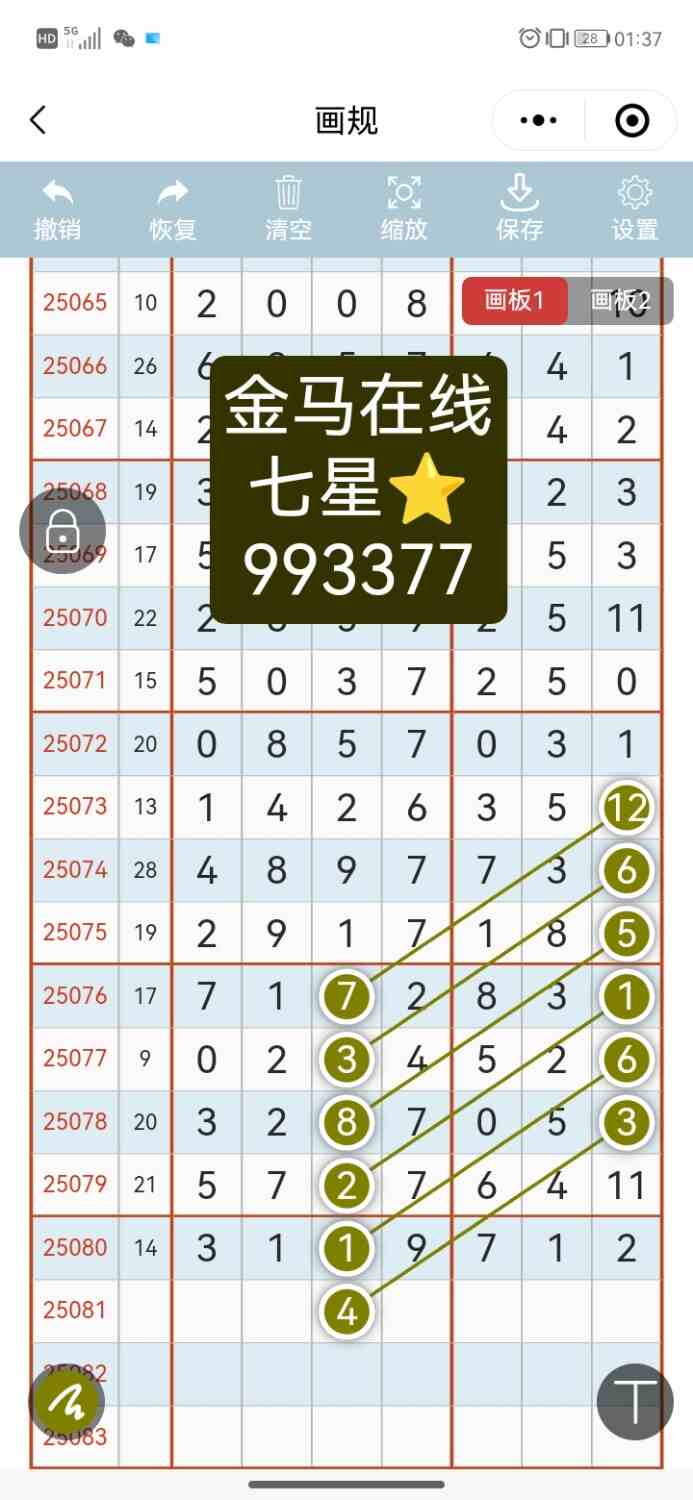Redo the drawing with 恢复
The height and width of the screenshot is (1500, 693).
173,208
